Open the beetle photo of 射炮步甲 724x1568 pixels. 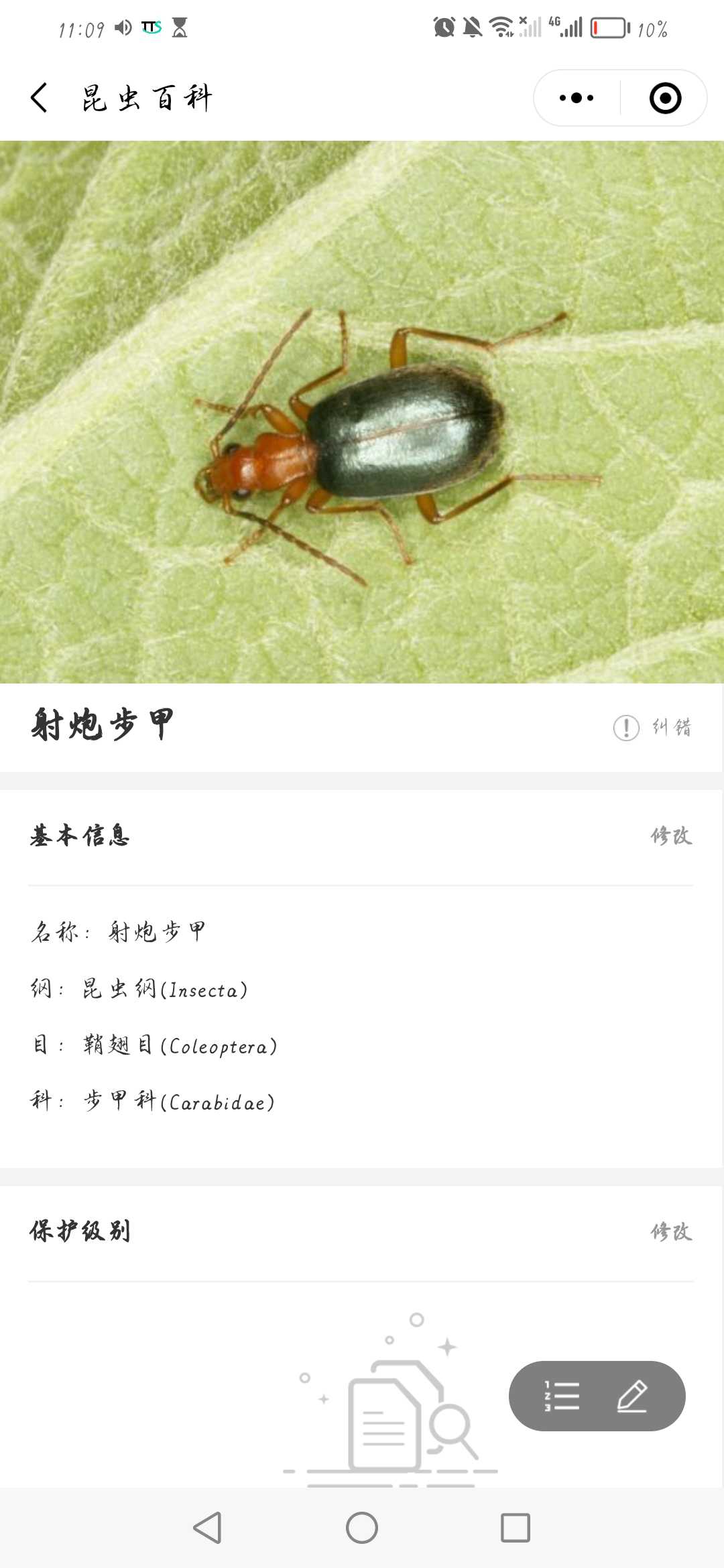(x=362, y=411)
